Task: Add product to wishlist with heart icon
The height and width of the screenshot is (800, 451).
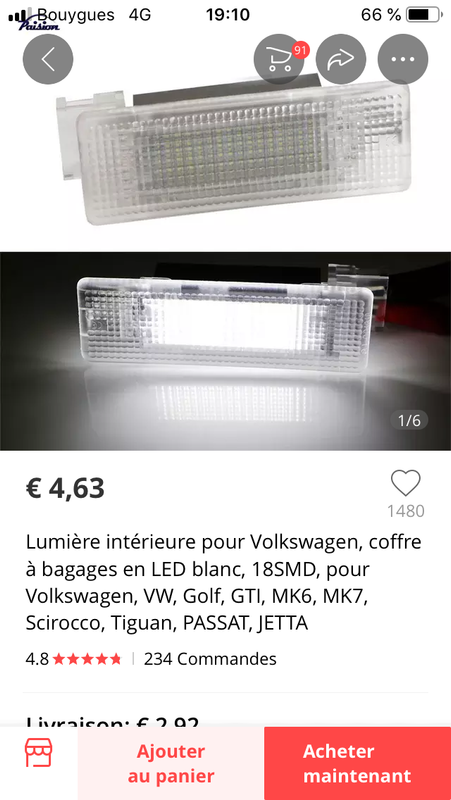Action: (x=406, y=483)
